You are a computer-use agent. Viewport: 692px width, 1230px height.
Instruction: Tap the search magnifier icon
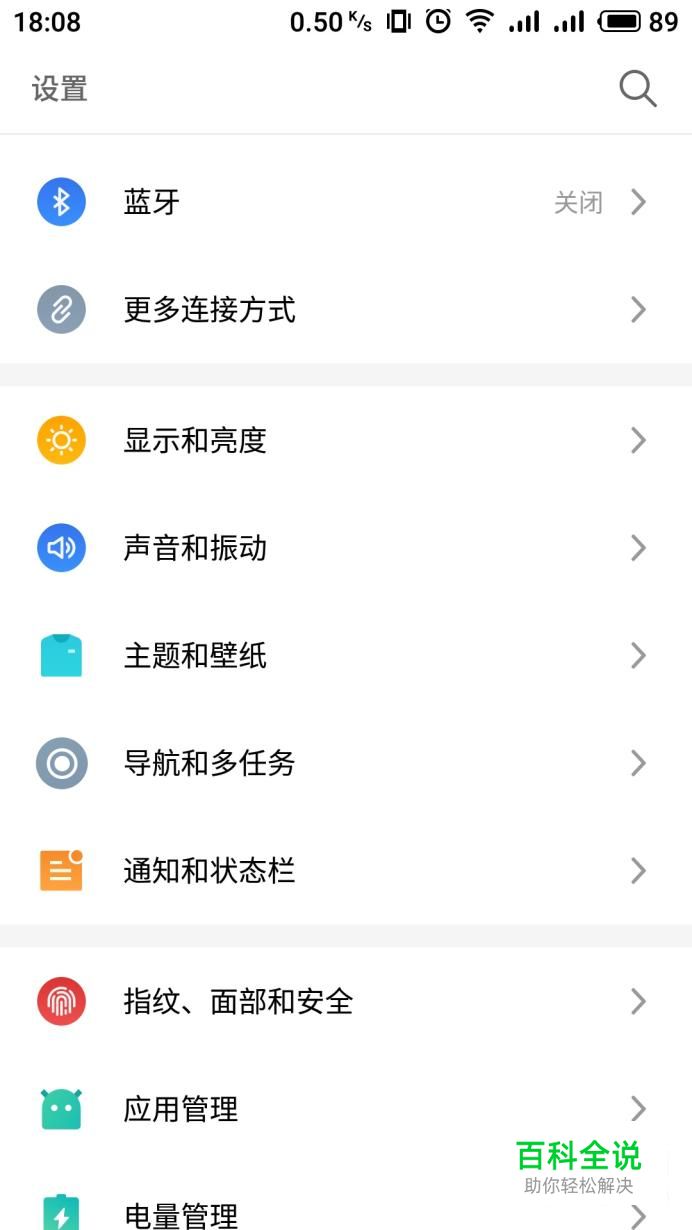(637, 89)
